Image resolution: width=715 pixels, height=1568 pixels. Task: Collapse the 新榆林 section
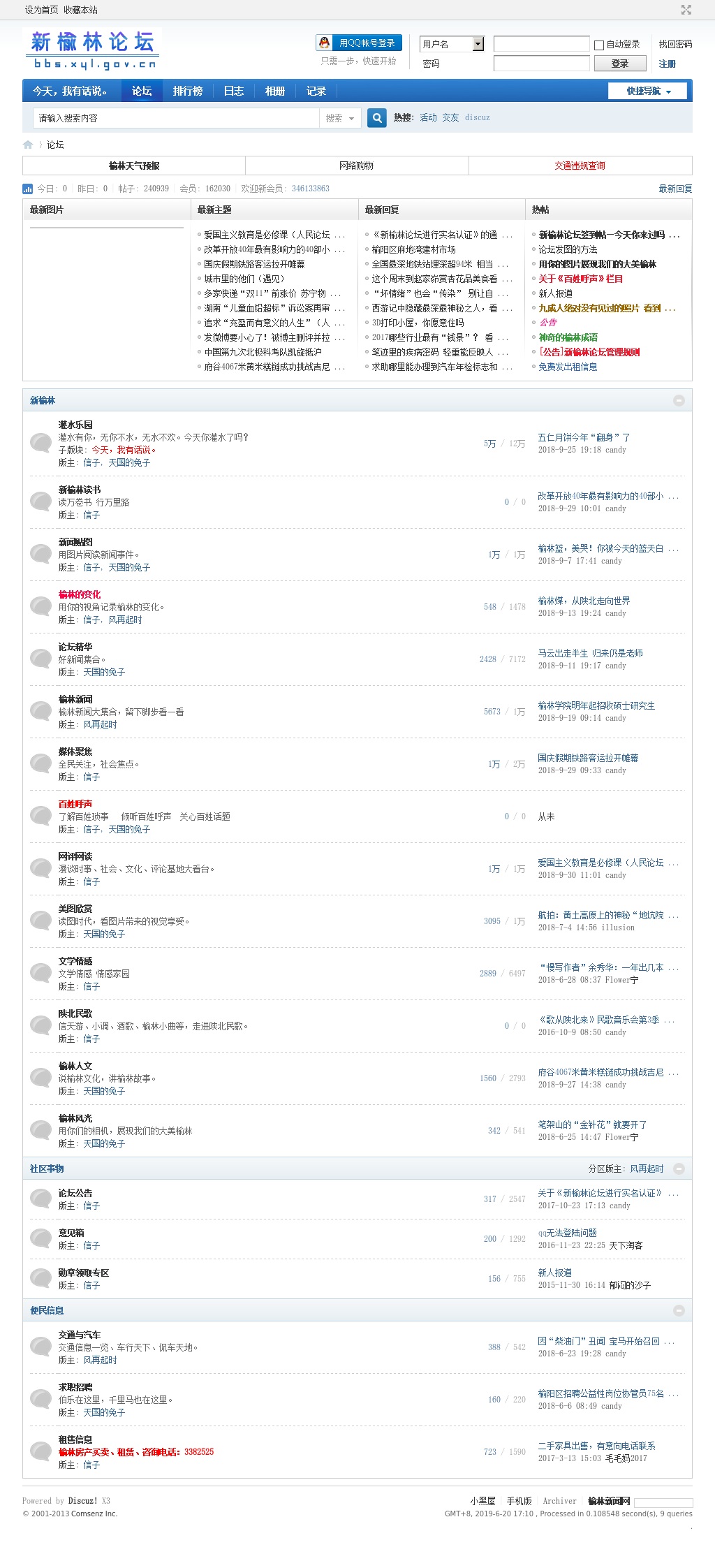pos(679,400)
